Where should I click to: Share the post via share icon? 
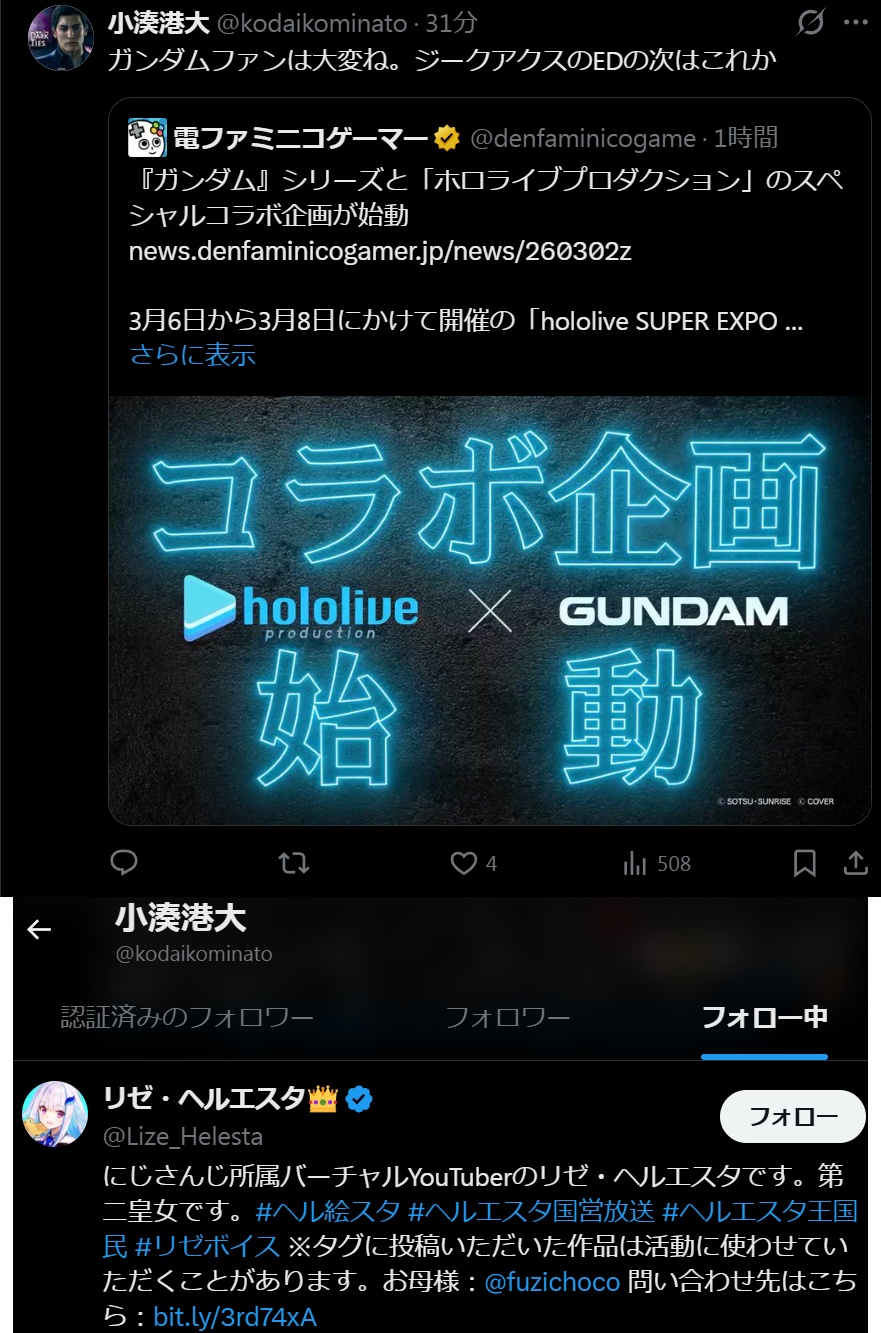(x=856, y=862)
